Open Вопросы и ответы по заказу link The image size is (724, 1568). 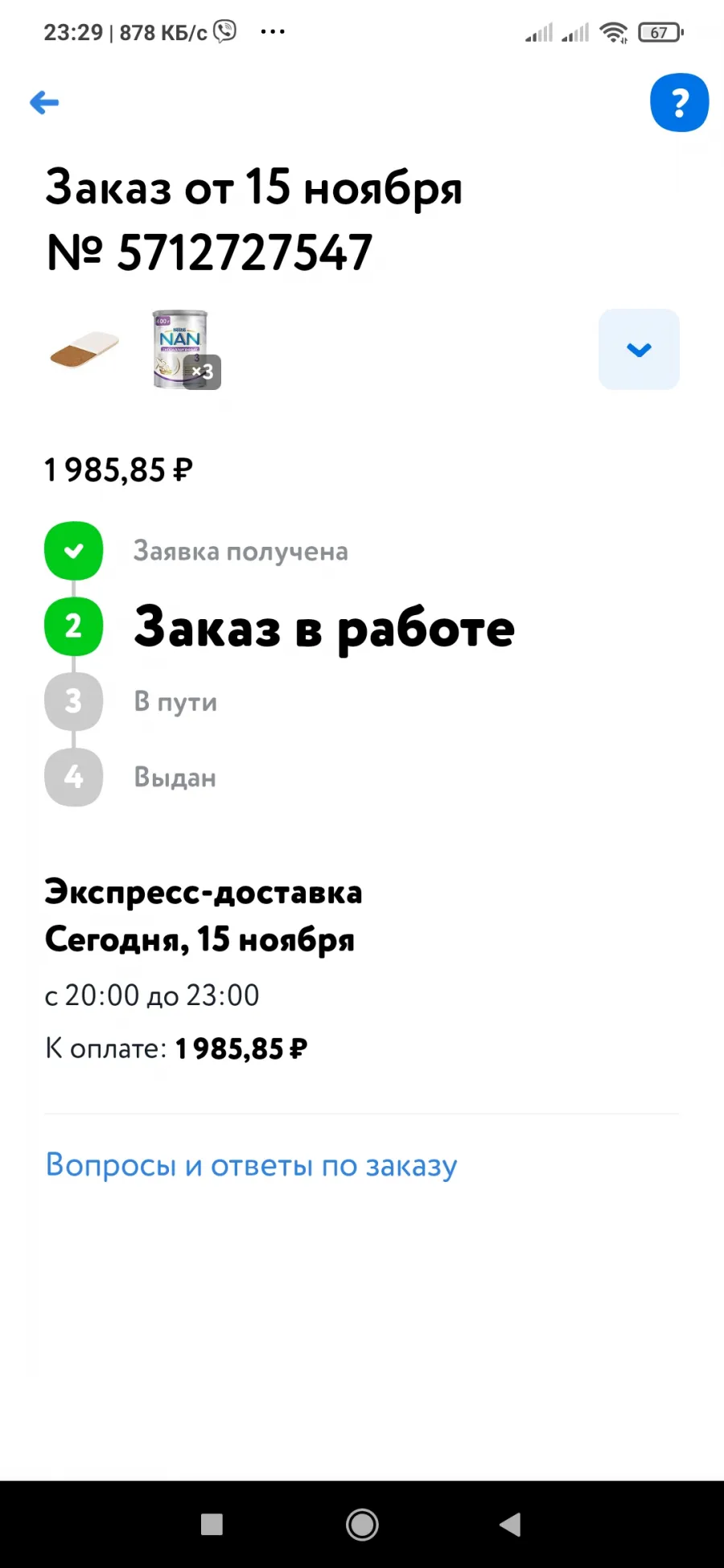coord(251,1165)
